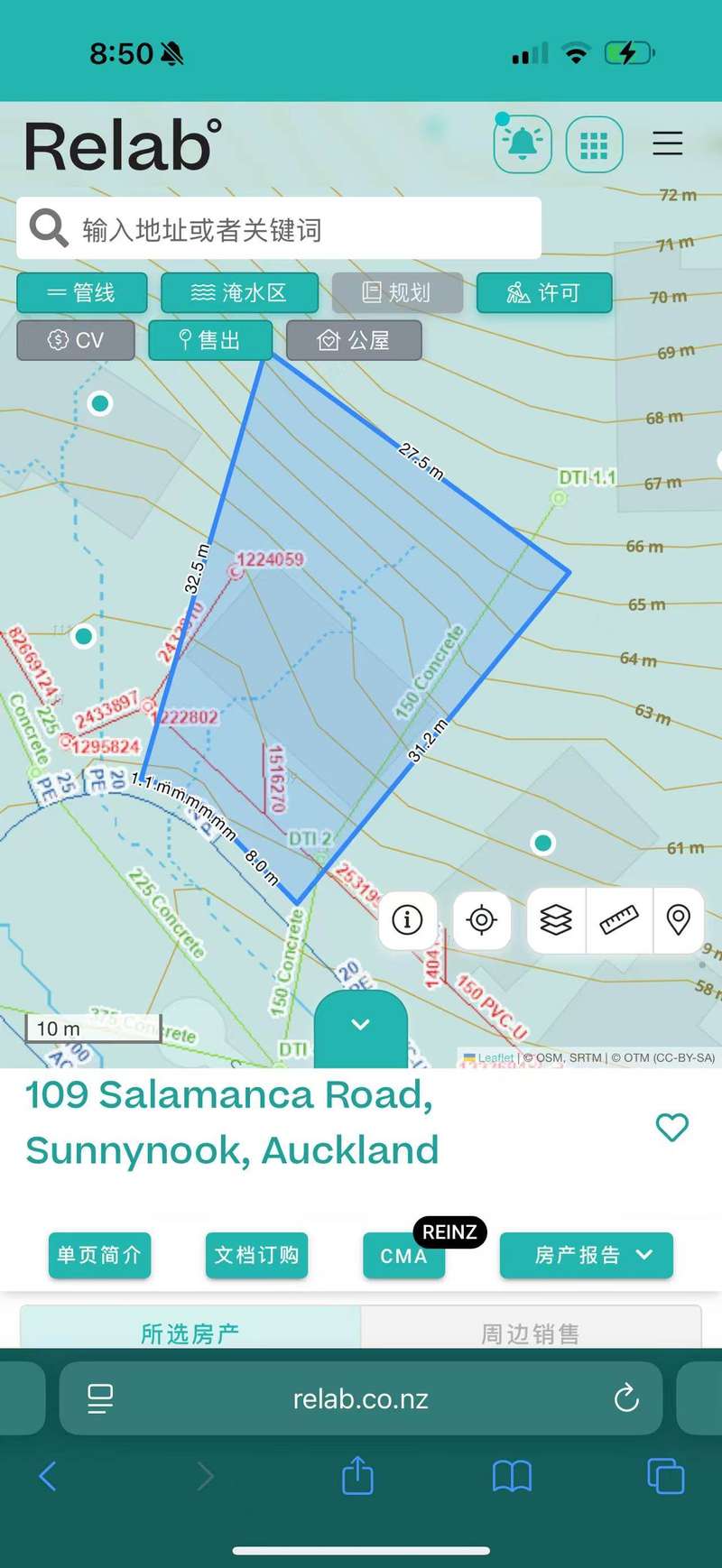Open the map layers selector
722x1568 pixels.
(556, 919)
